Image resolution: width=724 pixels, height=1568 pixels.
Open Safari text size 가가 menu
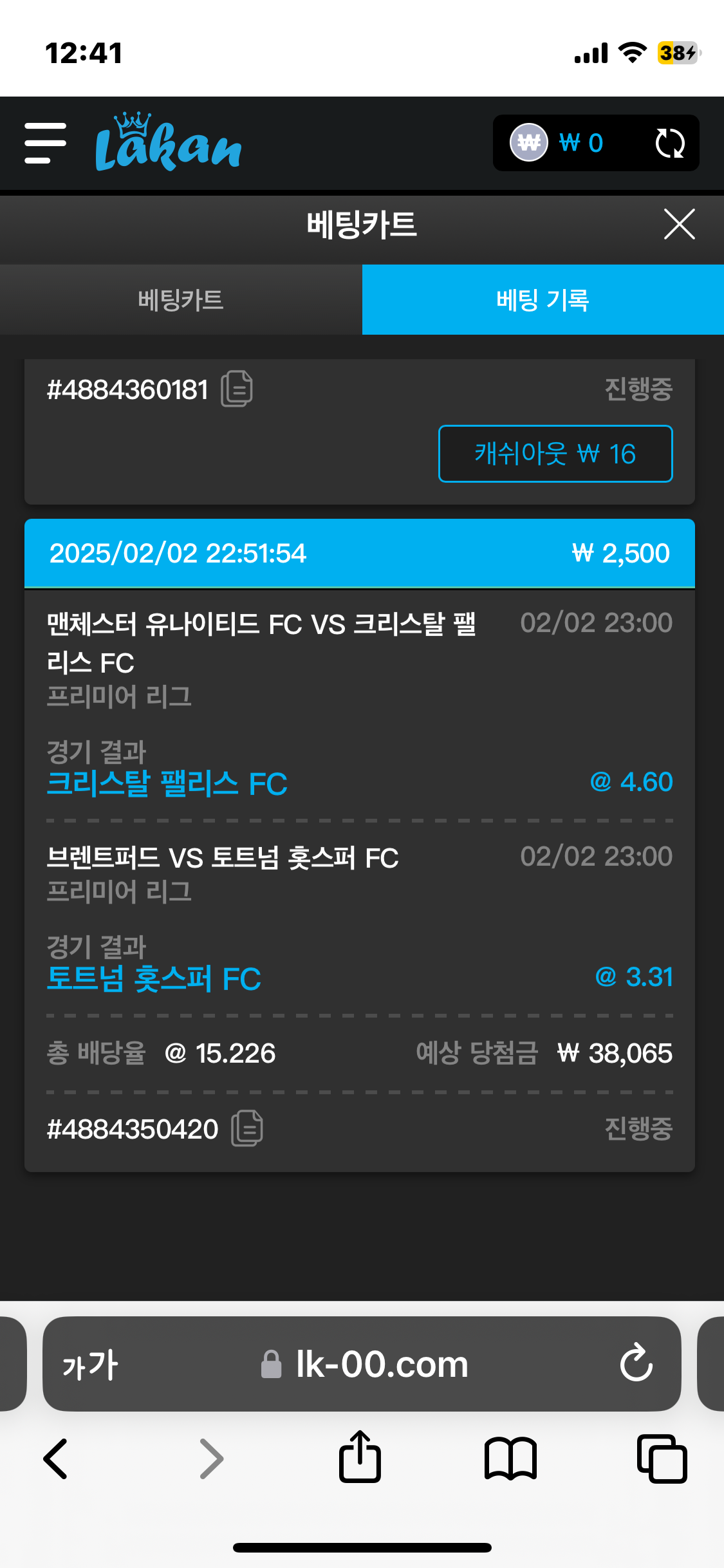click(x=90, y=1365)
